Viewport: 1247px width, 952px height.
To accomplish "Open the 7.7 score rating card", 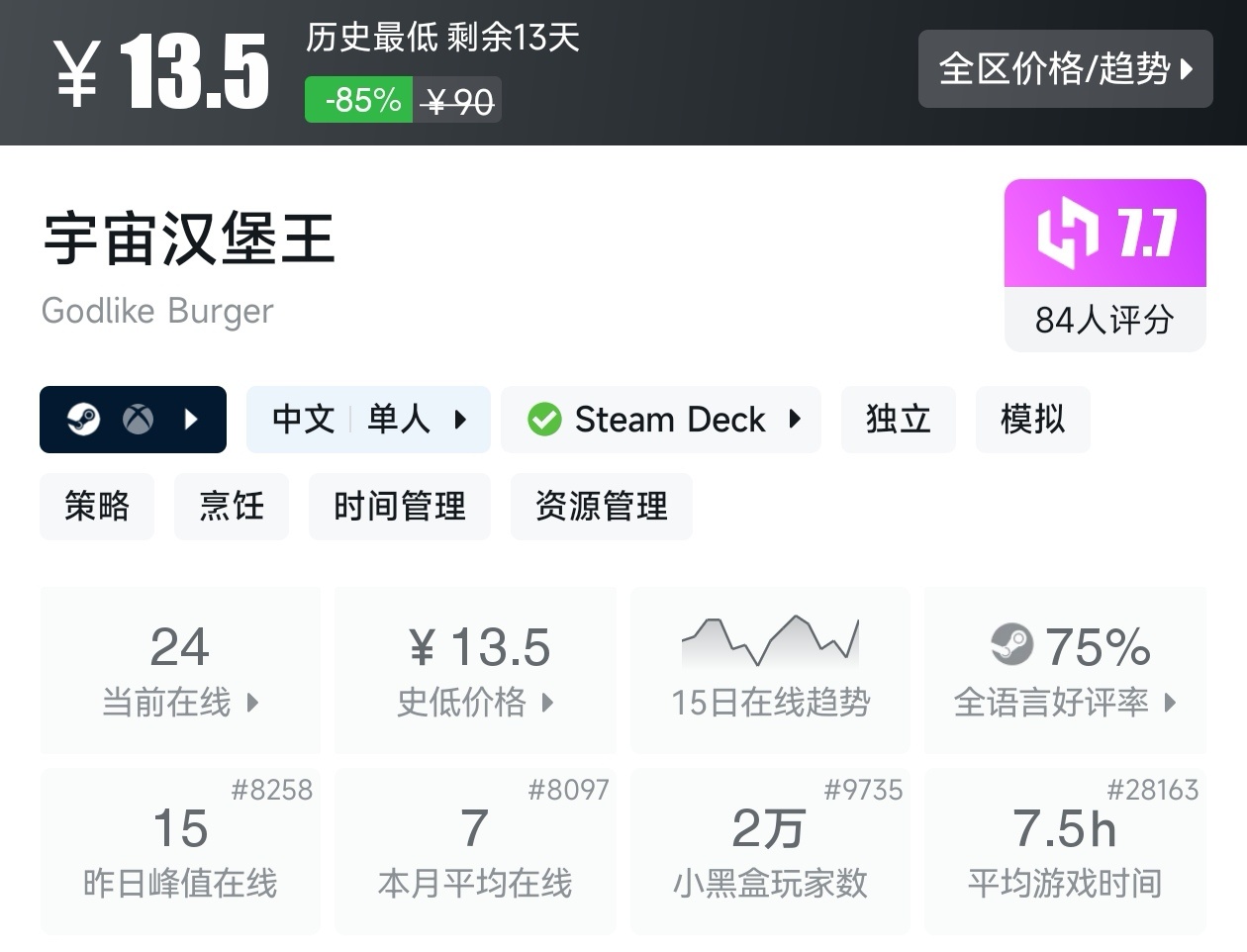I will pyautogui.click(x=1104, y=264).
